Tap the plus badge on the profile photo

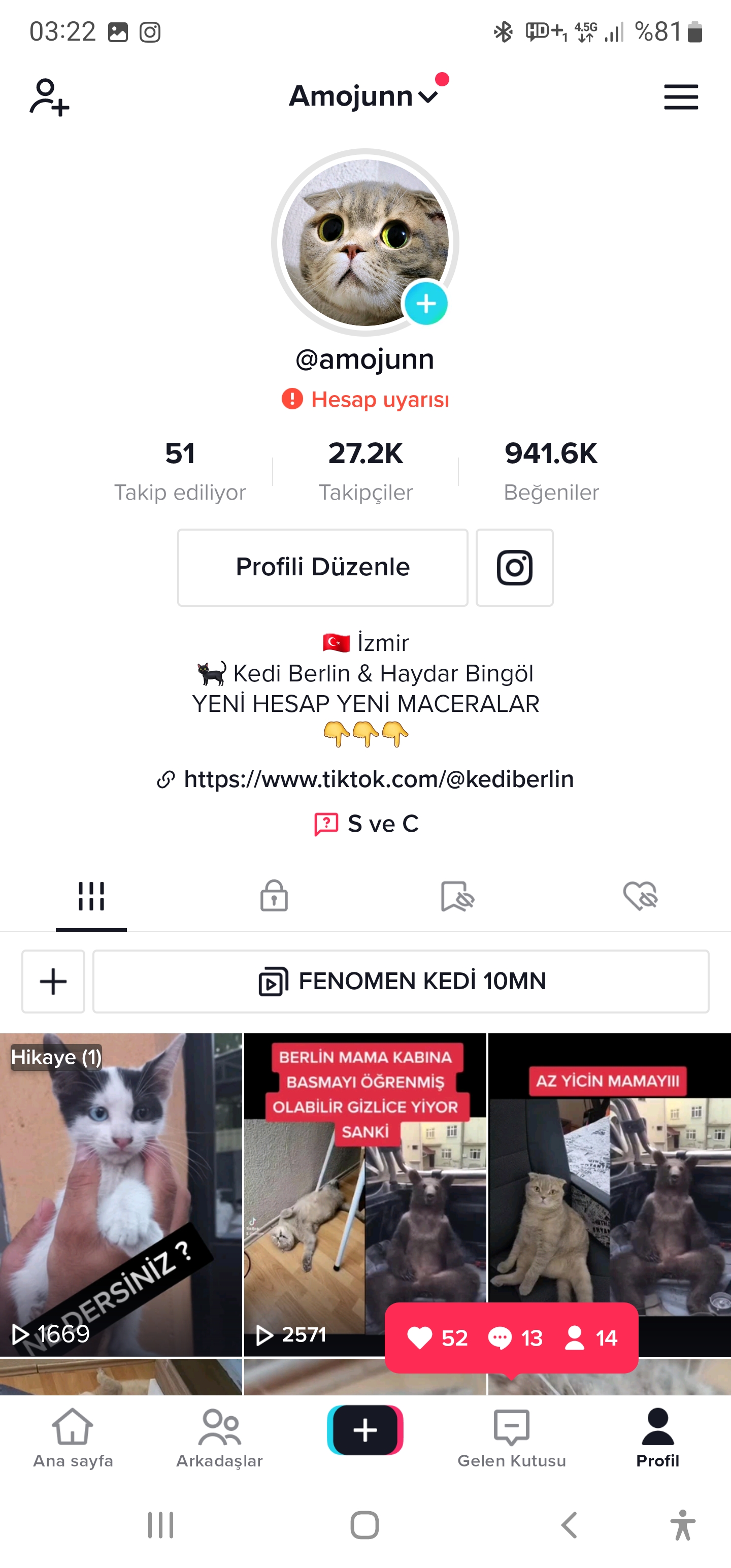(425, 303)
